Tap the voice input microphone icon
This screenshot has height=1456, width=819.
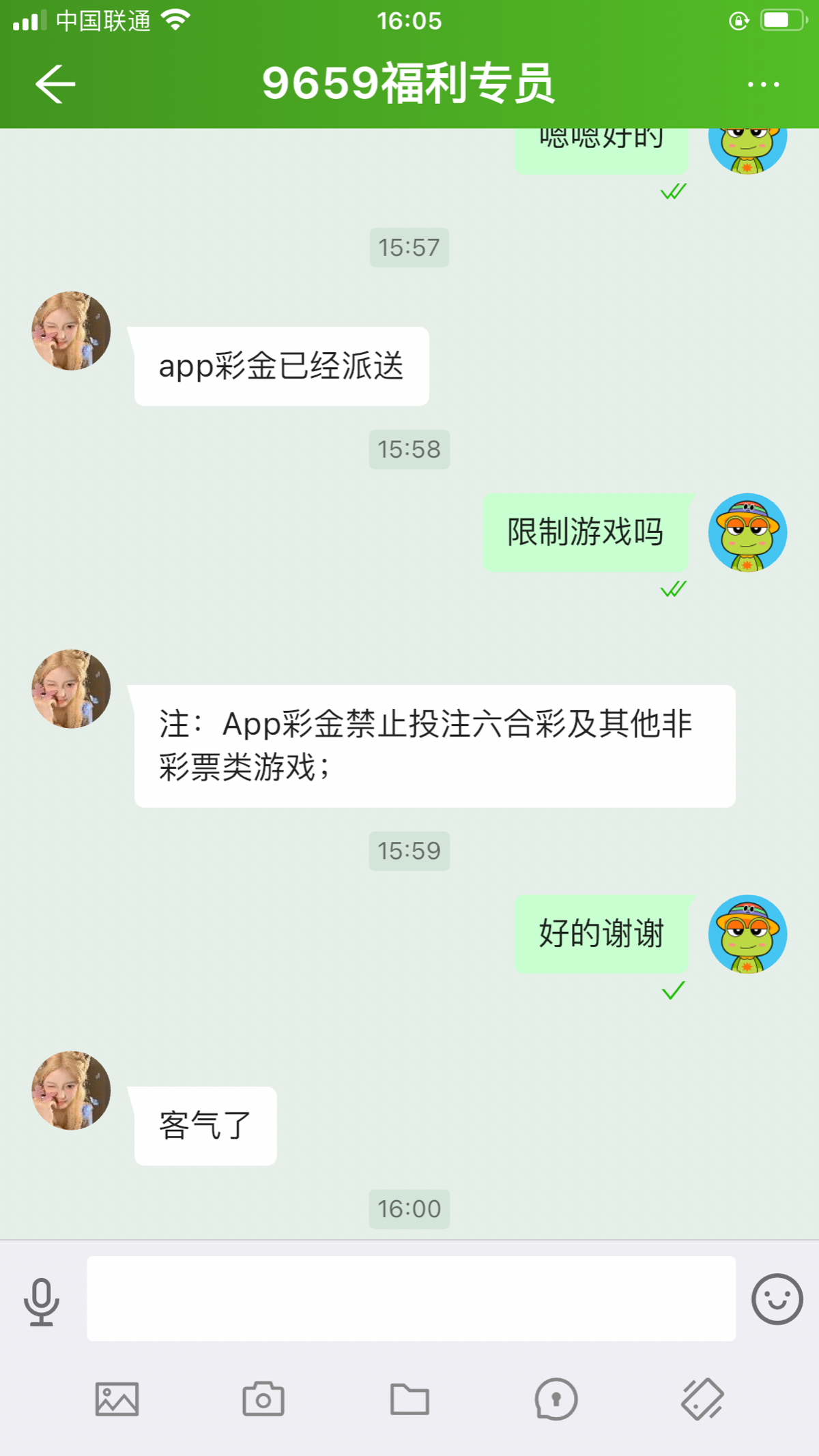42,1300
